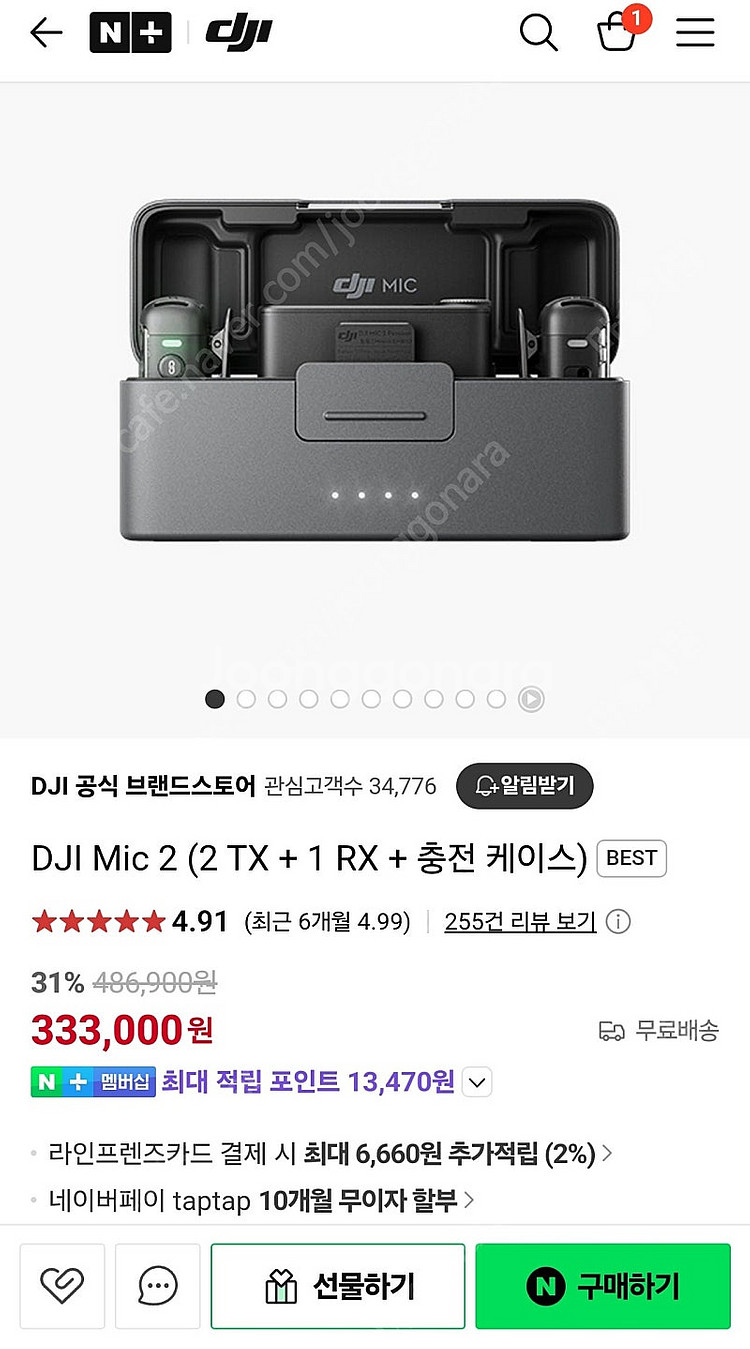View the 255건 리뷰 보기 link
This screenshot has height=1349, width=750.
click(x=520, y=921)
